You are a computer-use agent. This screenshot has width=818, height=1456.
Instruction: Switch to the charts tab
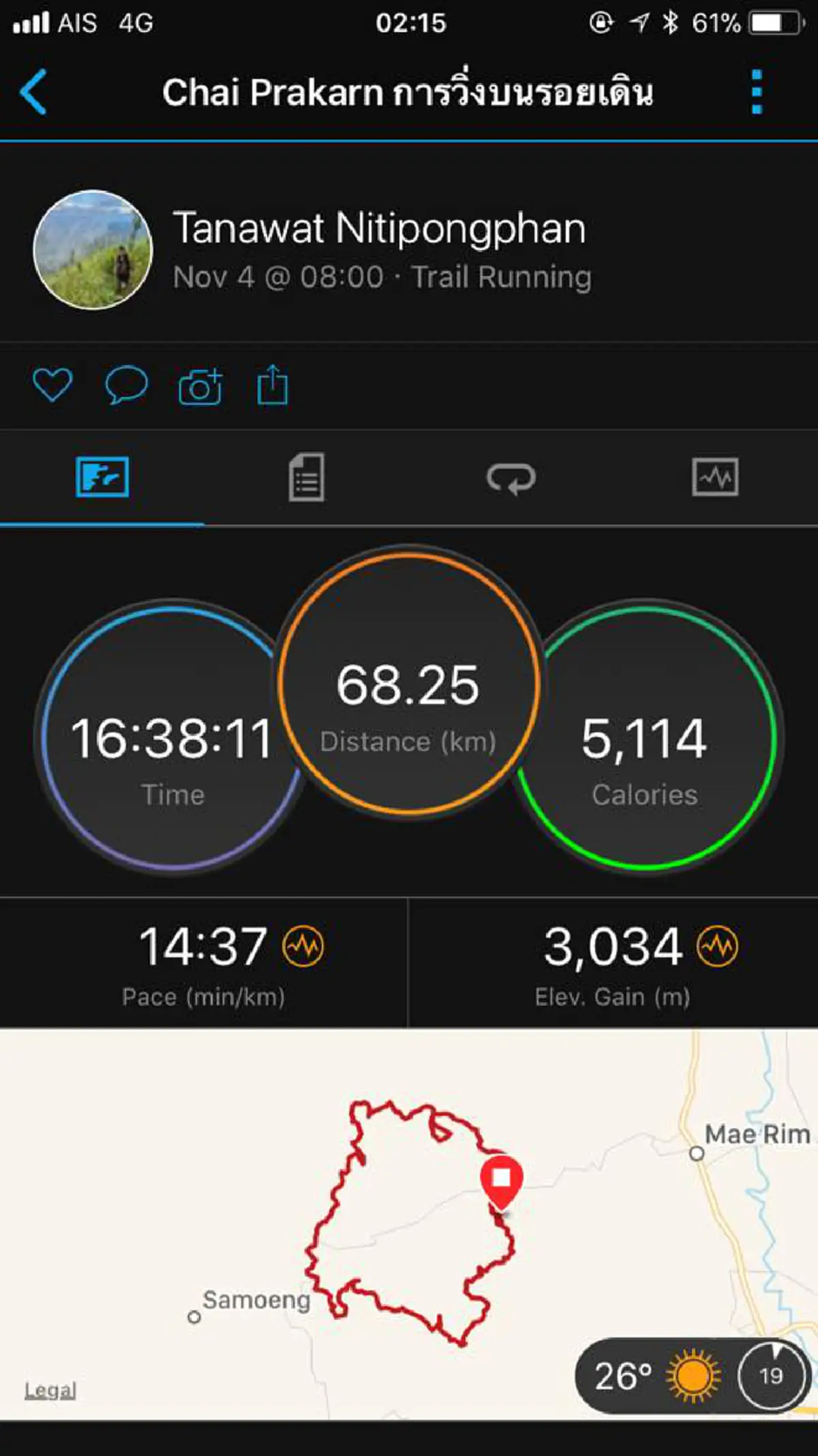point(715,478)
